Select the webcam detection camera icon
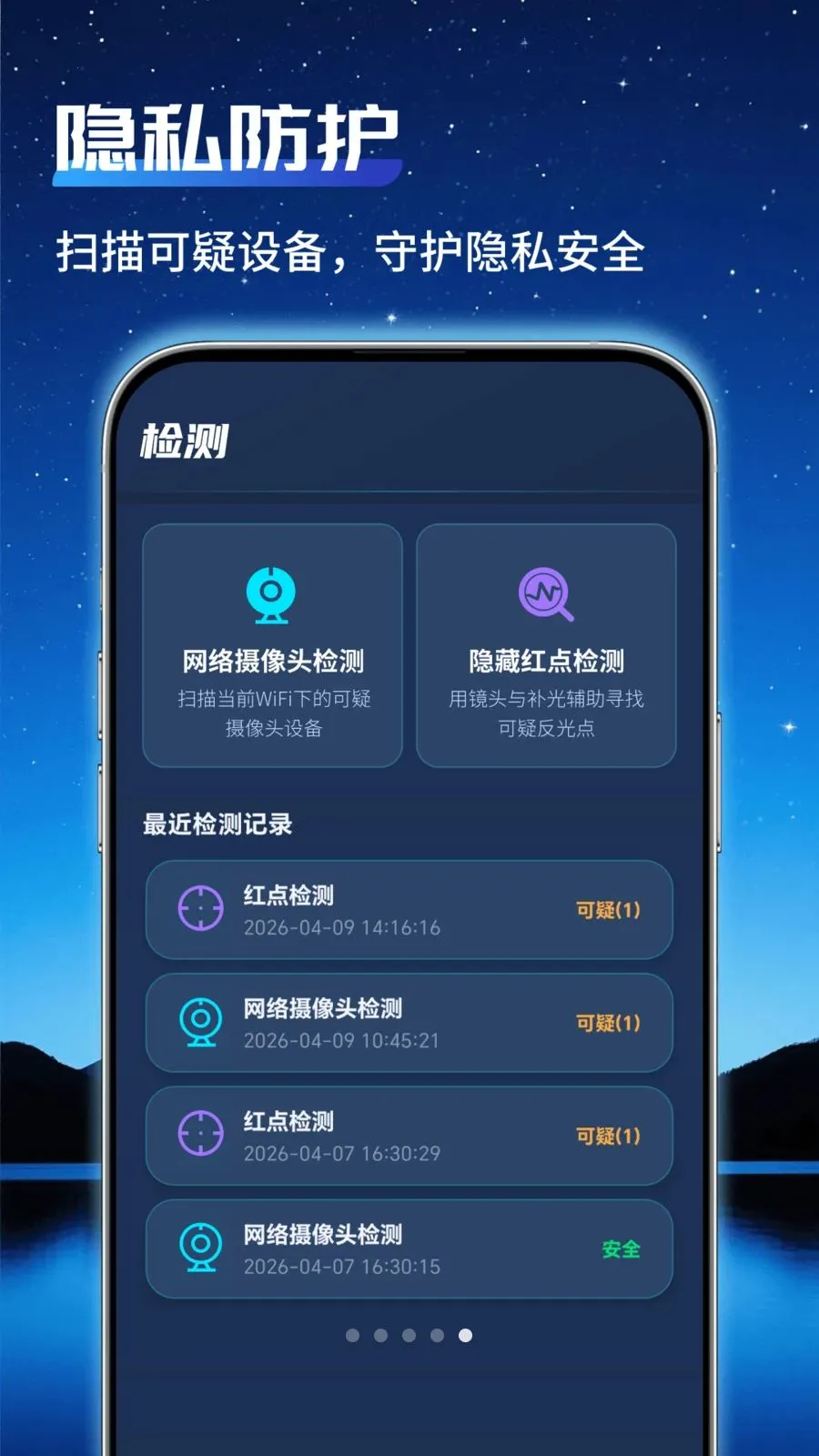Screen dimensions: 819x1456 point(270,593)
